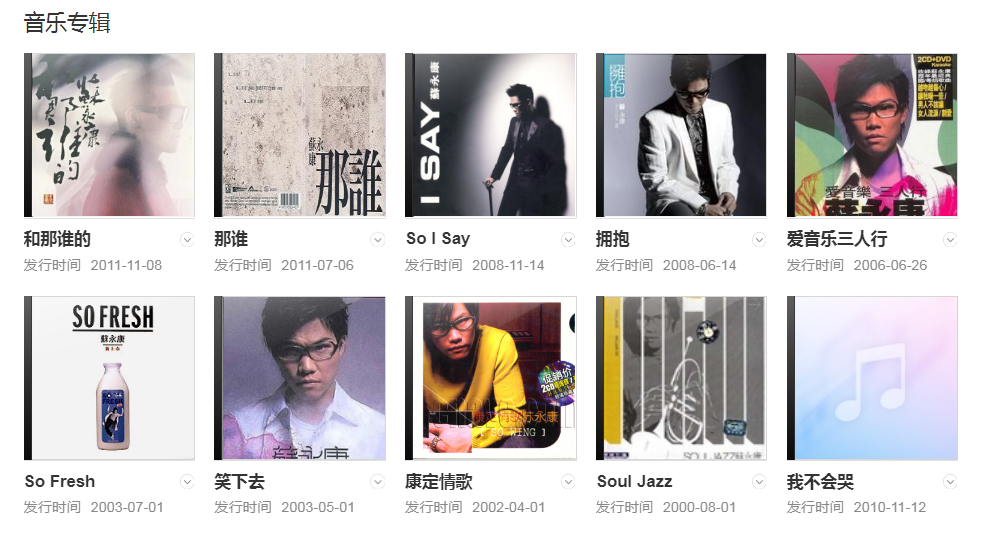Expand the dropdown arrow next to 和那谁的
Image resolution: width=999 pixels, height=540 pixels.
[187, 239]
